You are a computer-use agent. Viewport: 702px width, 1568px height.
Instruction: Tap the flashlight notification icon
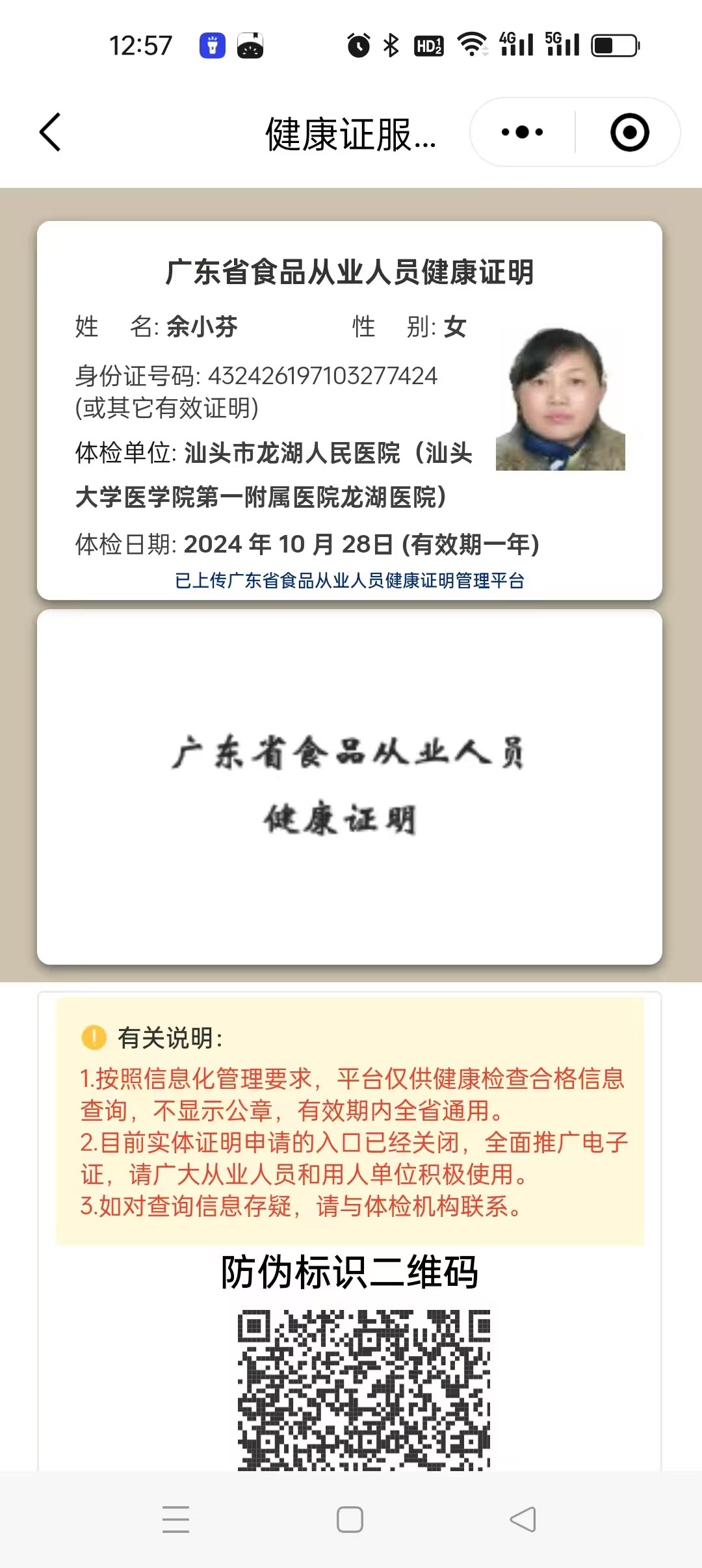213,44
